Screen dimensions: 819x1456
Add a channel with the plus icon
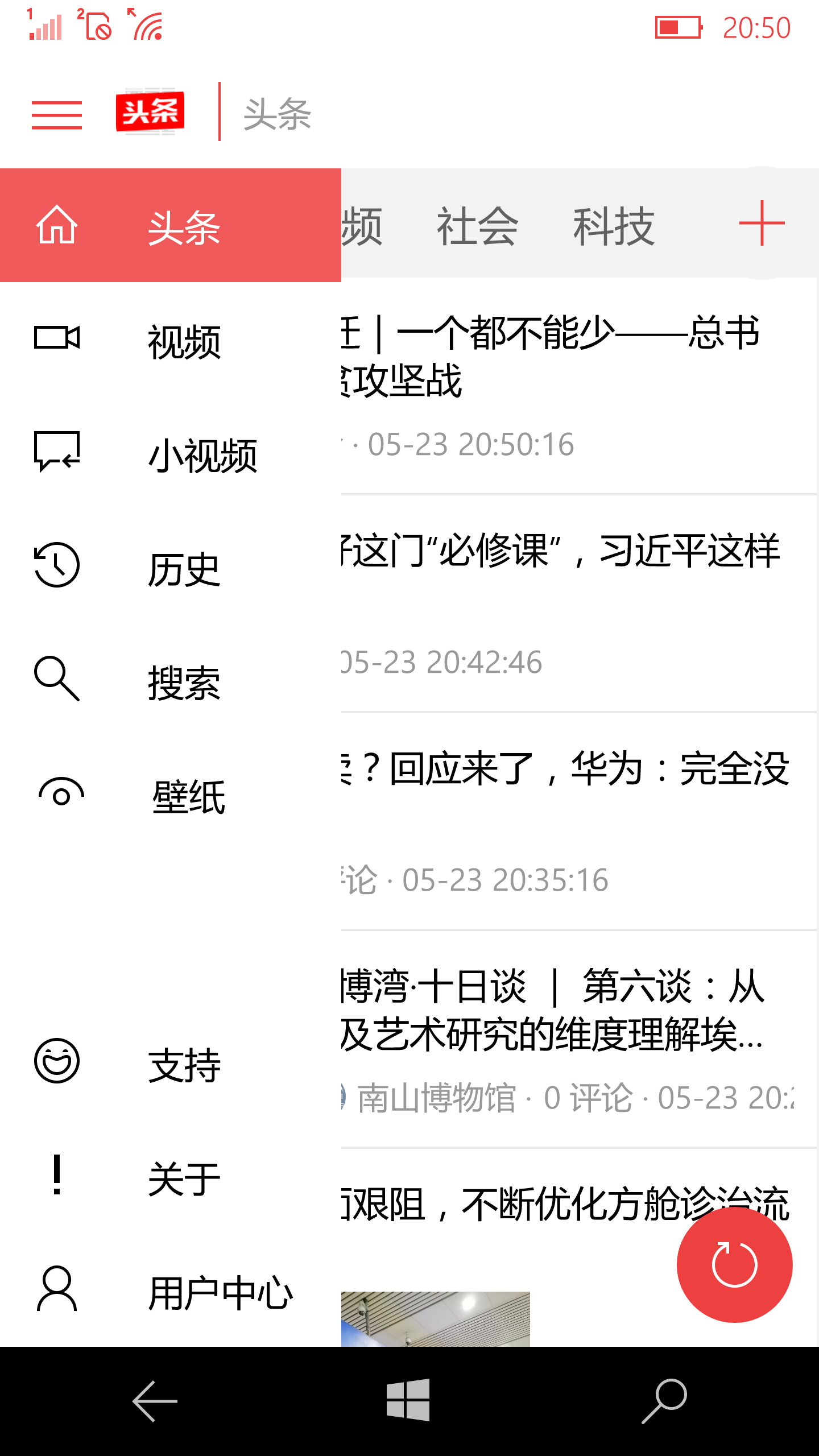point(761,224)
